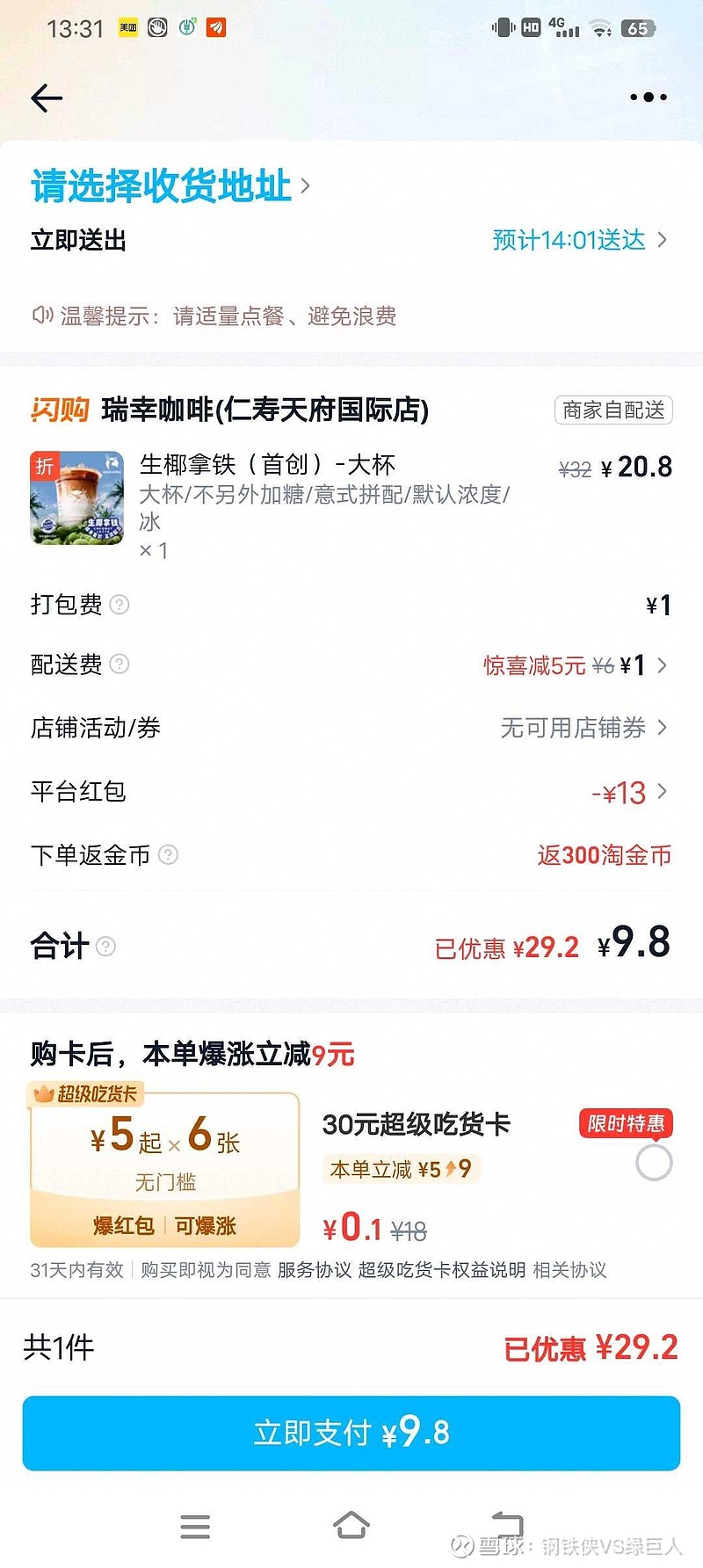Viewport: 703px width, 1568px height.
Task: Select the 限时特惠 card radio circle
Action: pyautogui.click(x=653, y=1162)
